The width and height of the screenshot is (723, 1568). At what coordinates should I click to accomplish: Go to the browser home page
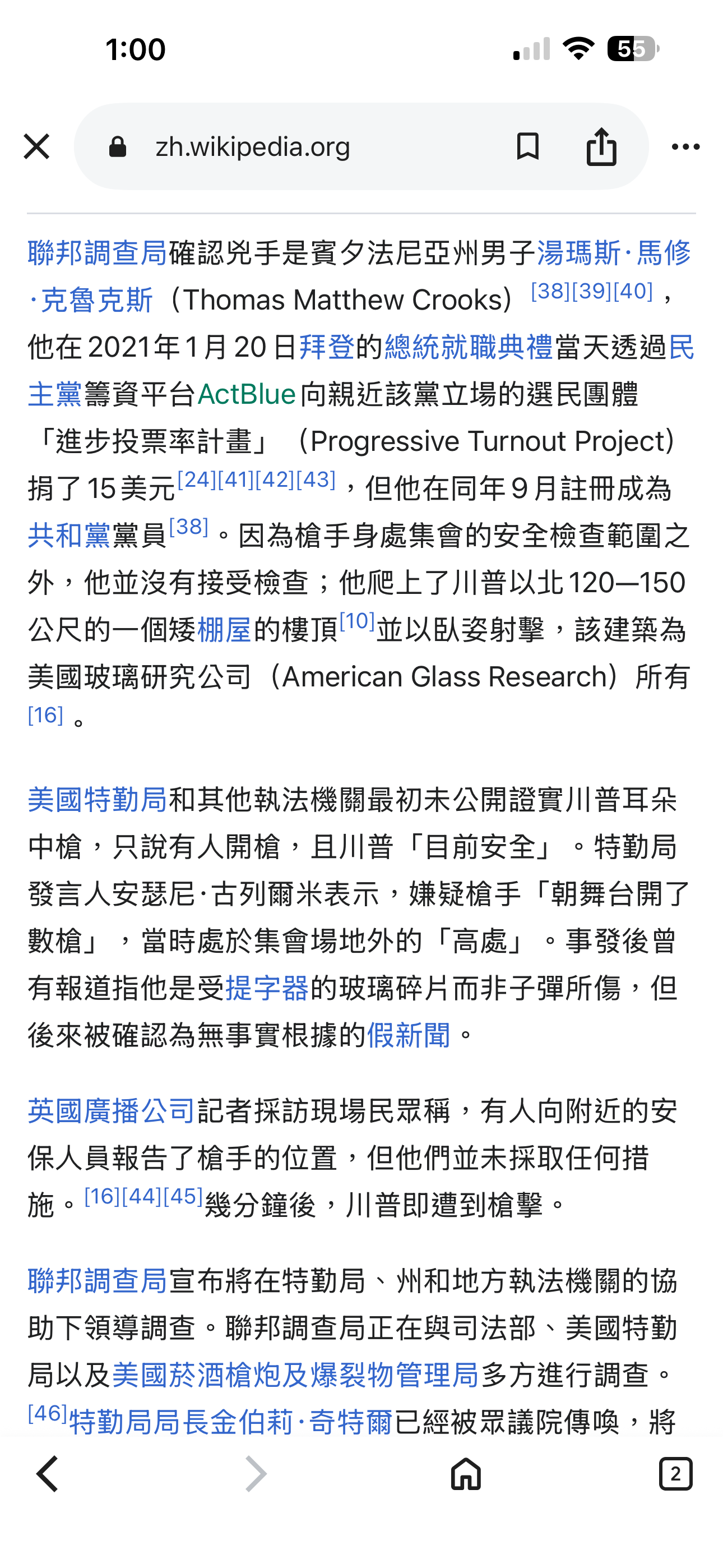(466, 1474)
